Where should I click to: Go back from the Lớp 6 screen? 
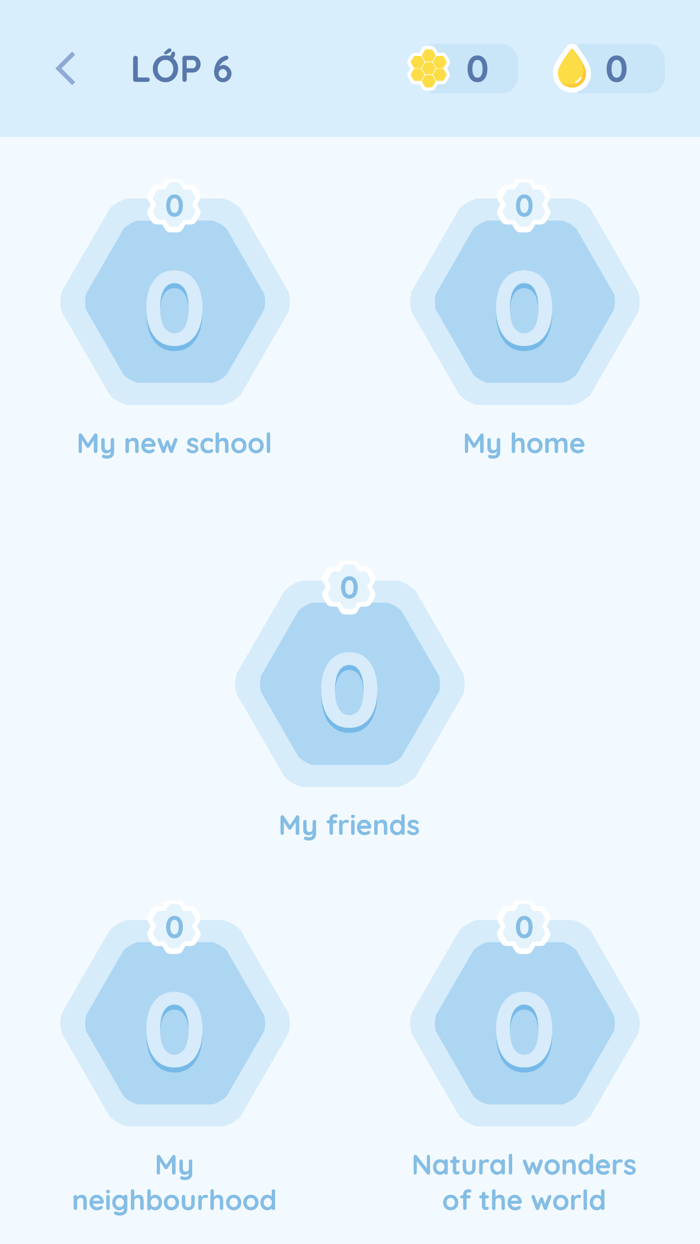click(66, 69)
